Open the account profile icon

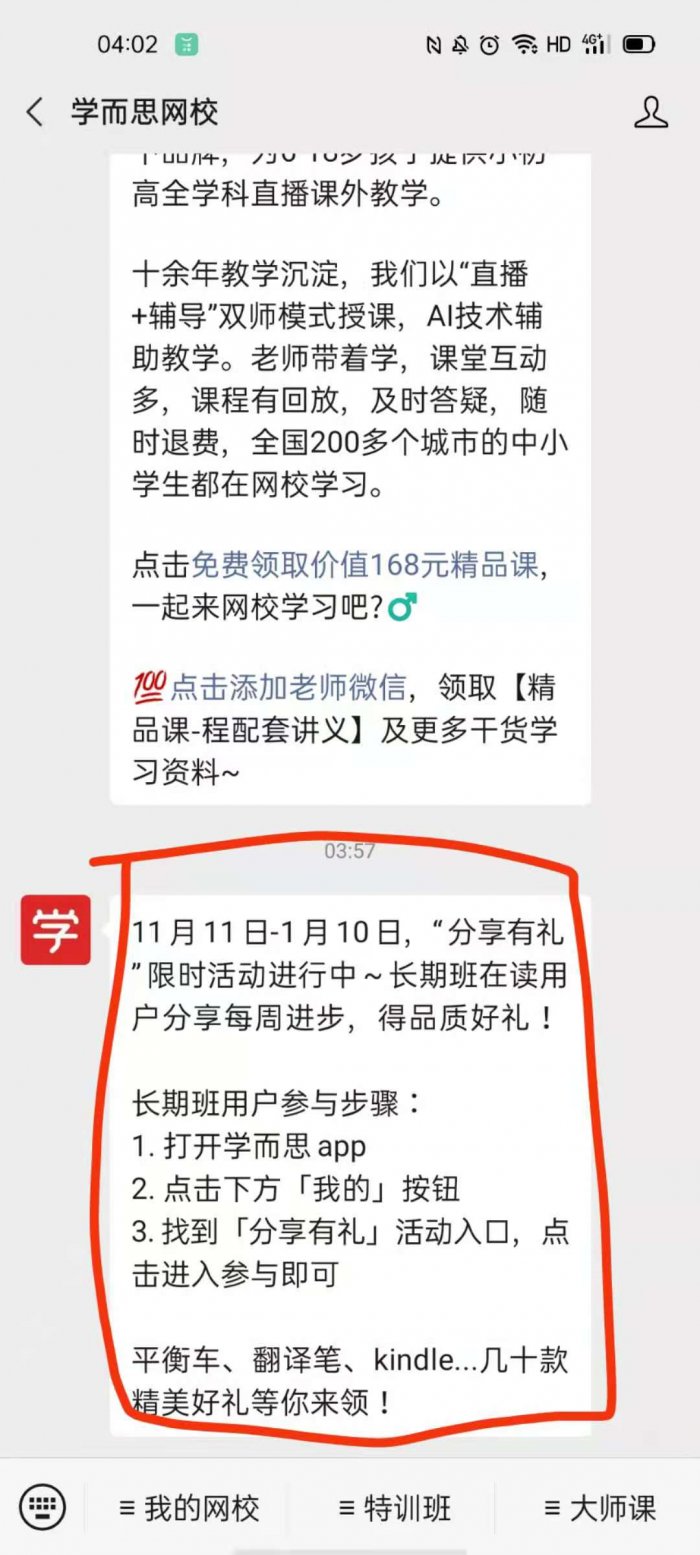[651, 112]
